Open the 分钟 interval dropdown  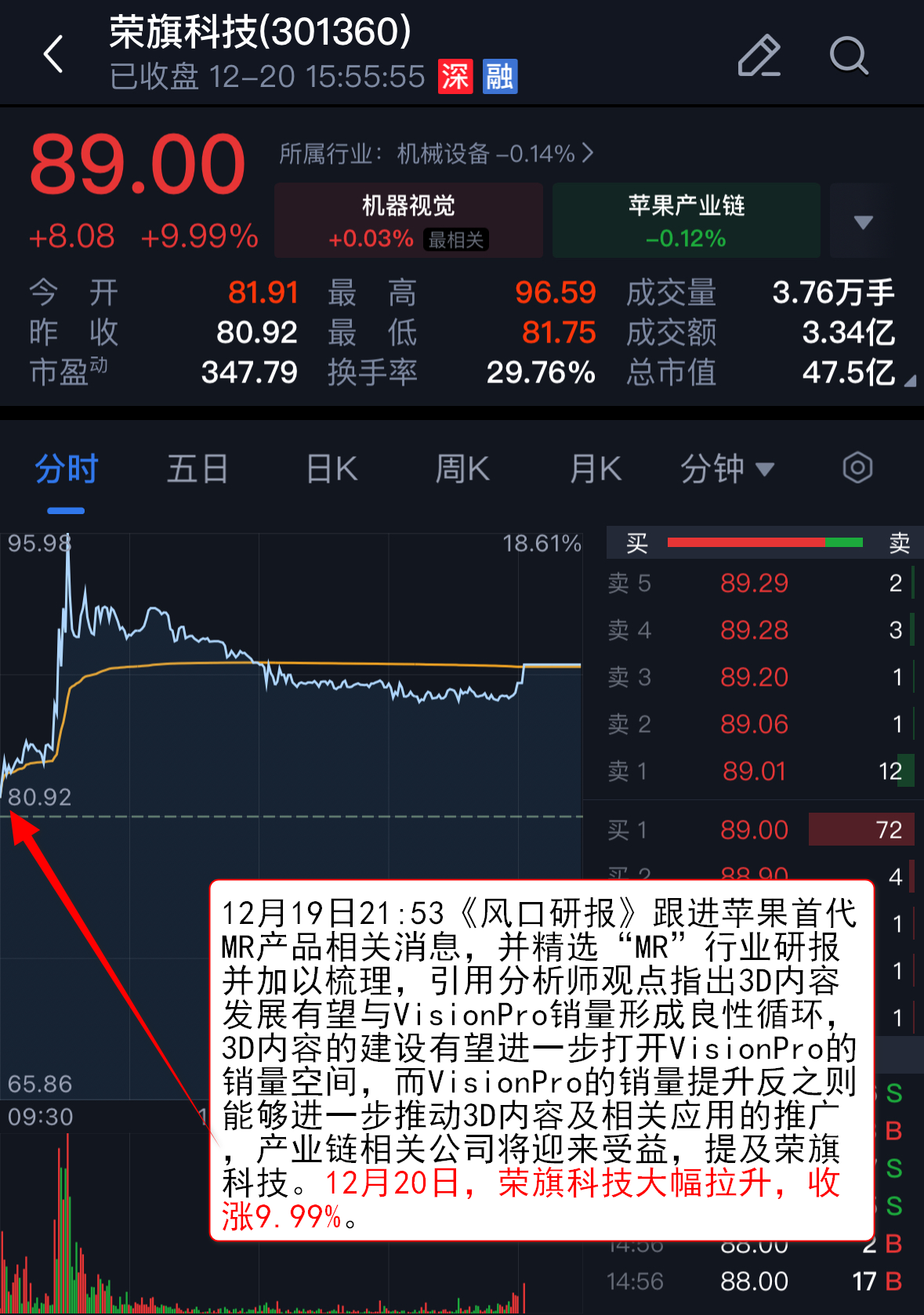tap(727, 469)
